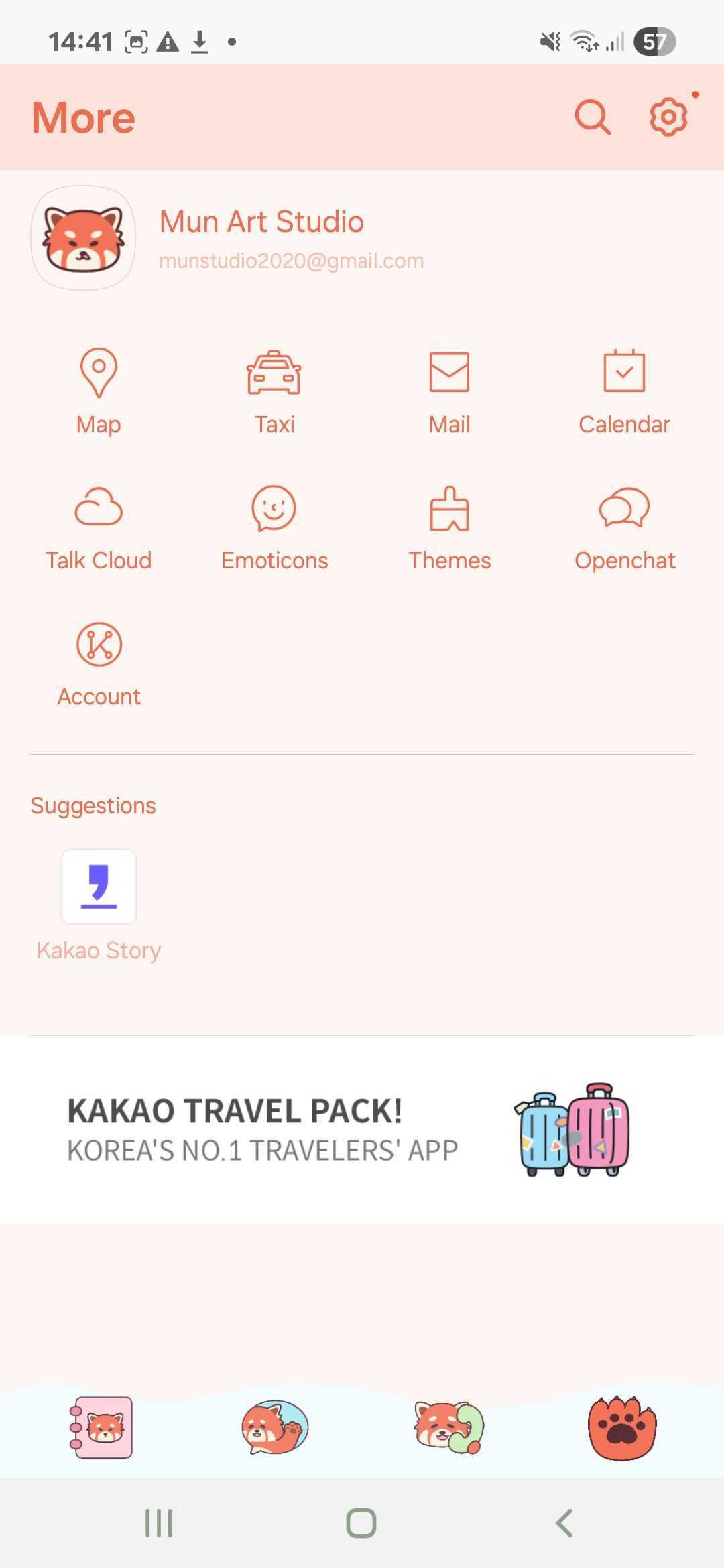The height and width of the screenshot is (1568, 724).
Task: Open the suggested Kakao Story app
Action: [99, 903]
